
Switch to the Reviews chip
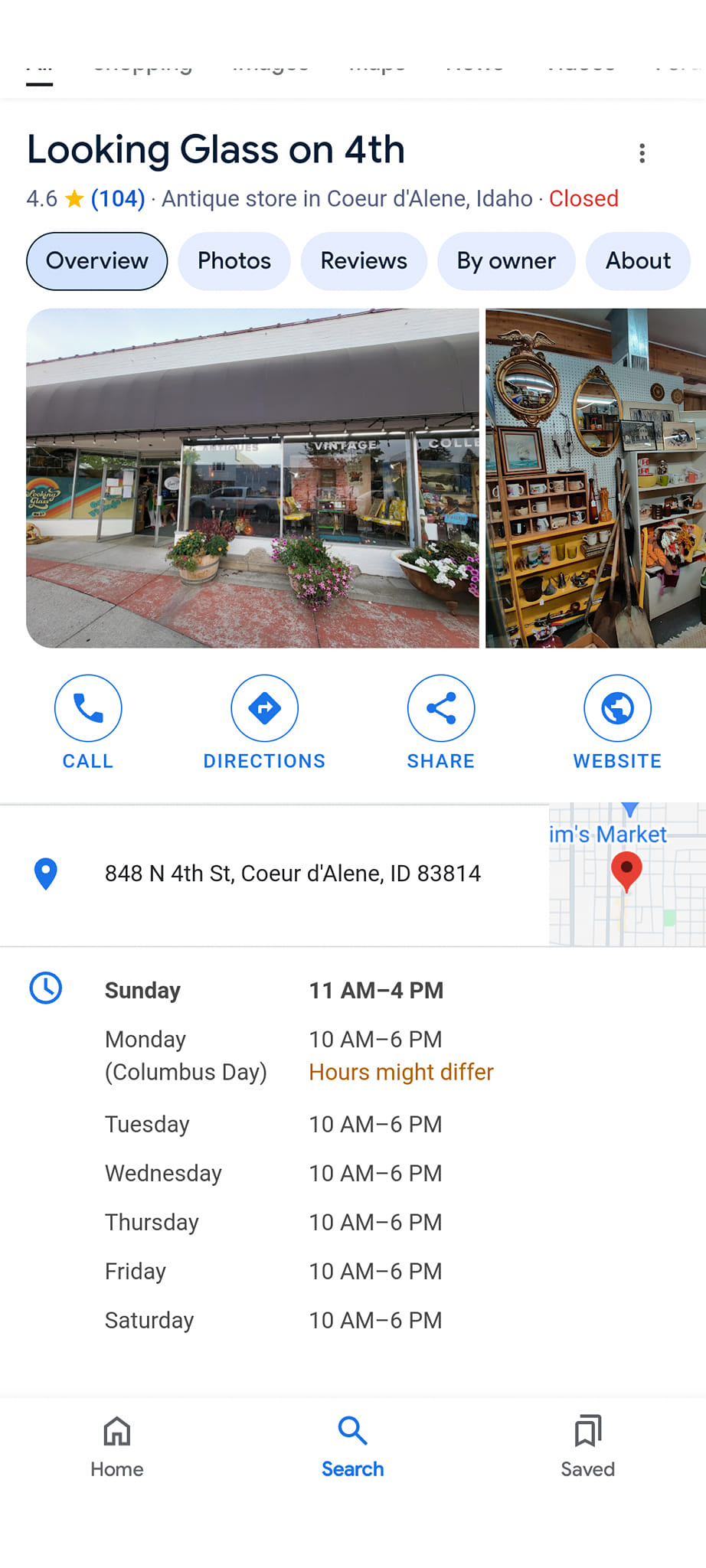(x=364, y=261)
